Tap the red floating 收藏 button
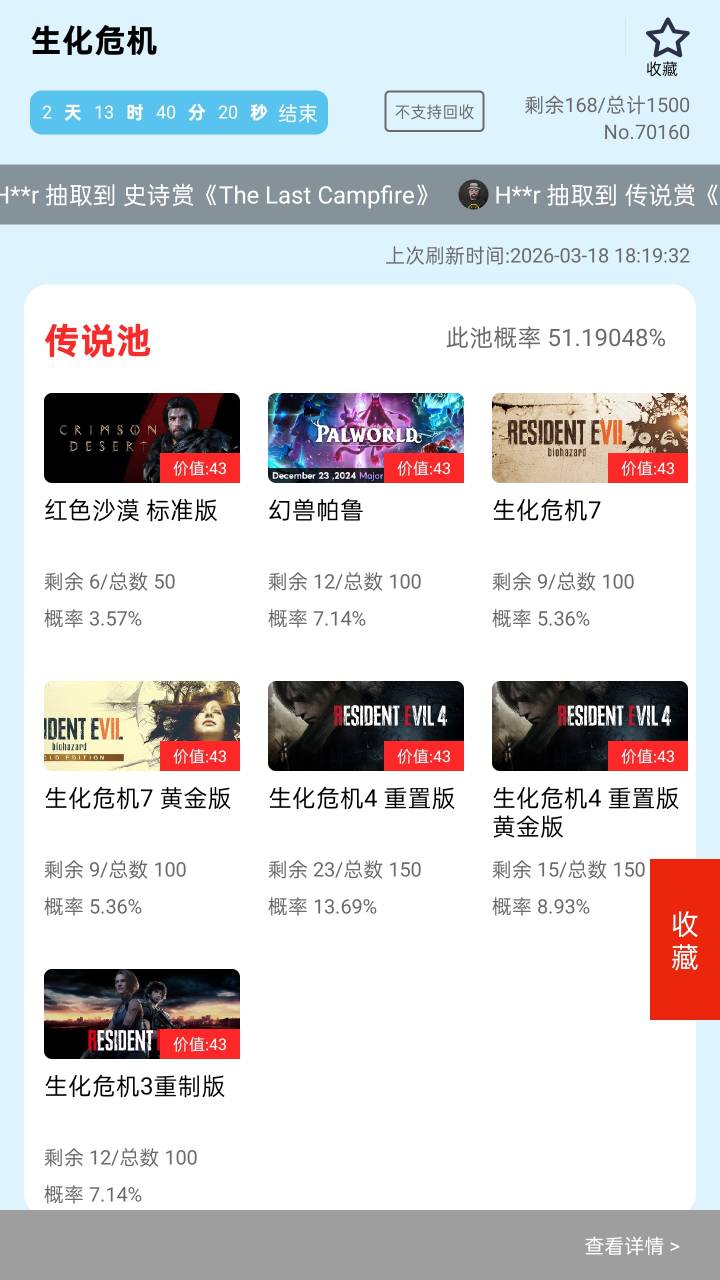720x1280 pixels. [x=684, y=939]
